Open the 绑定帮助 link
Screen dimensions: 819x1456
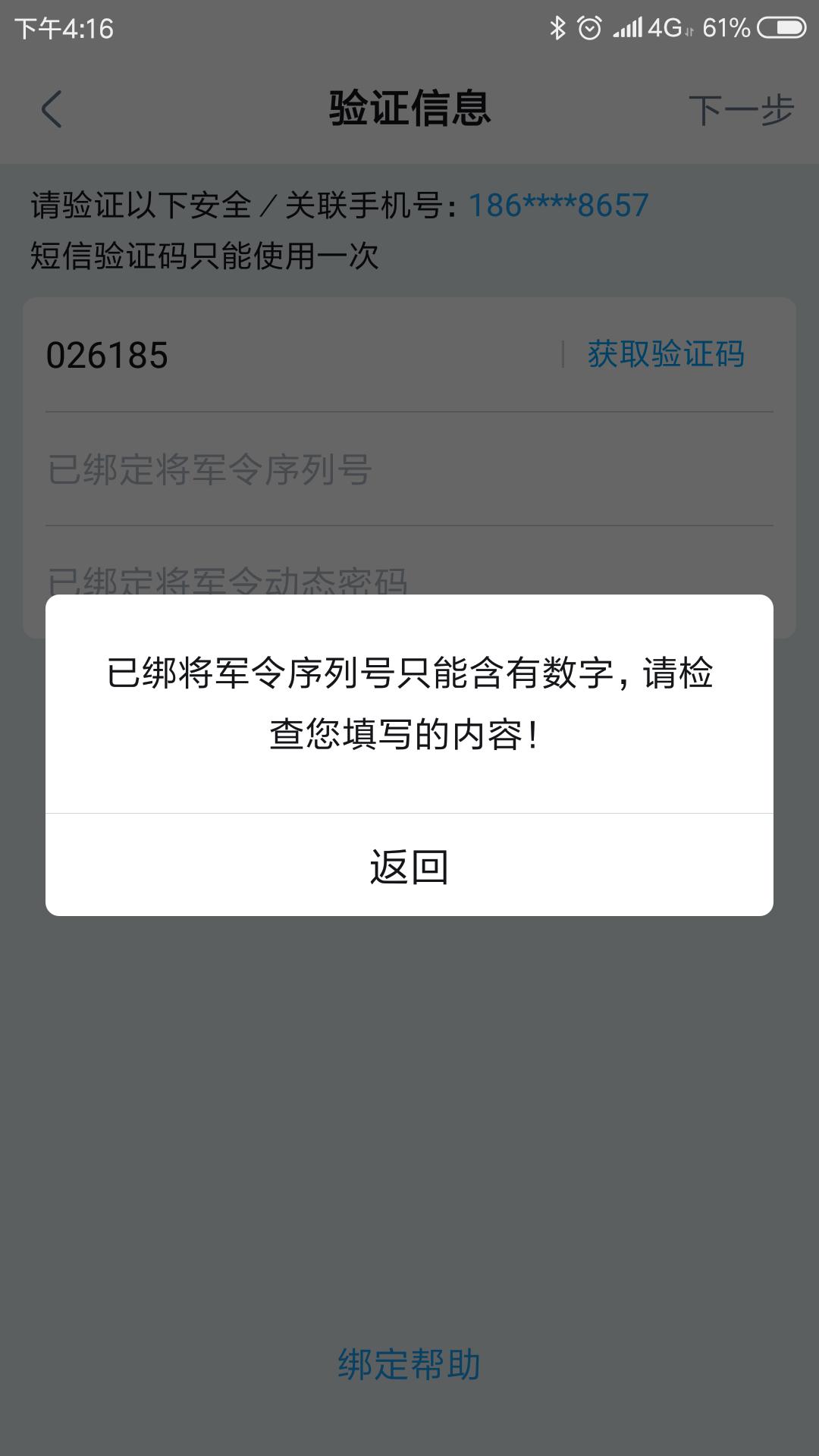coord(409,1364)
